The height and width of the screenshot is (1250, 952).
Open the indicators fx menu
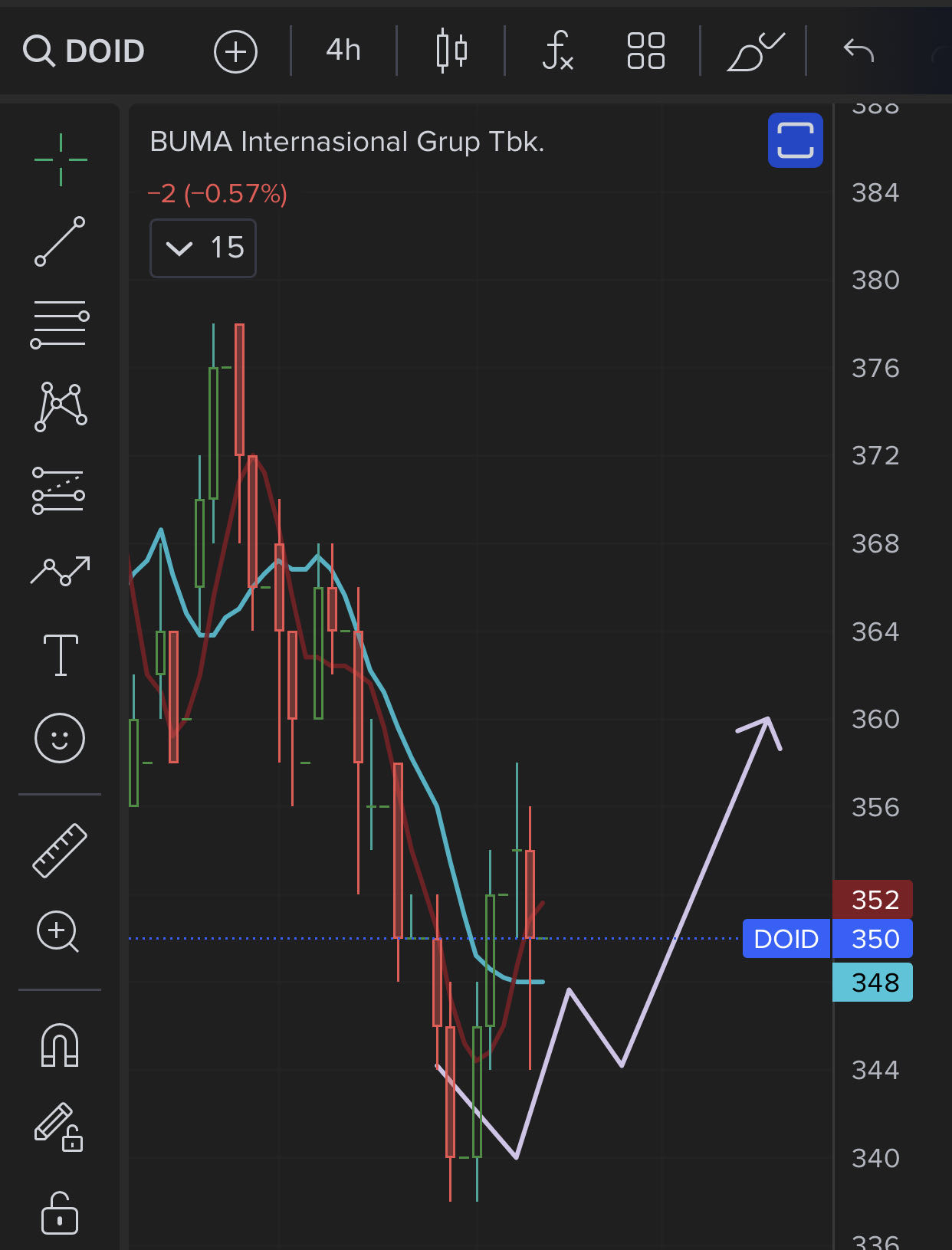pyautogui.click(x=557, y=51)
